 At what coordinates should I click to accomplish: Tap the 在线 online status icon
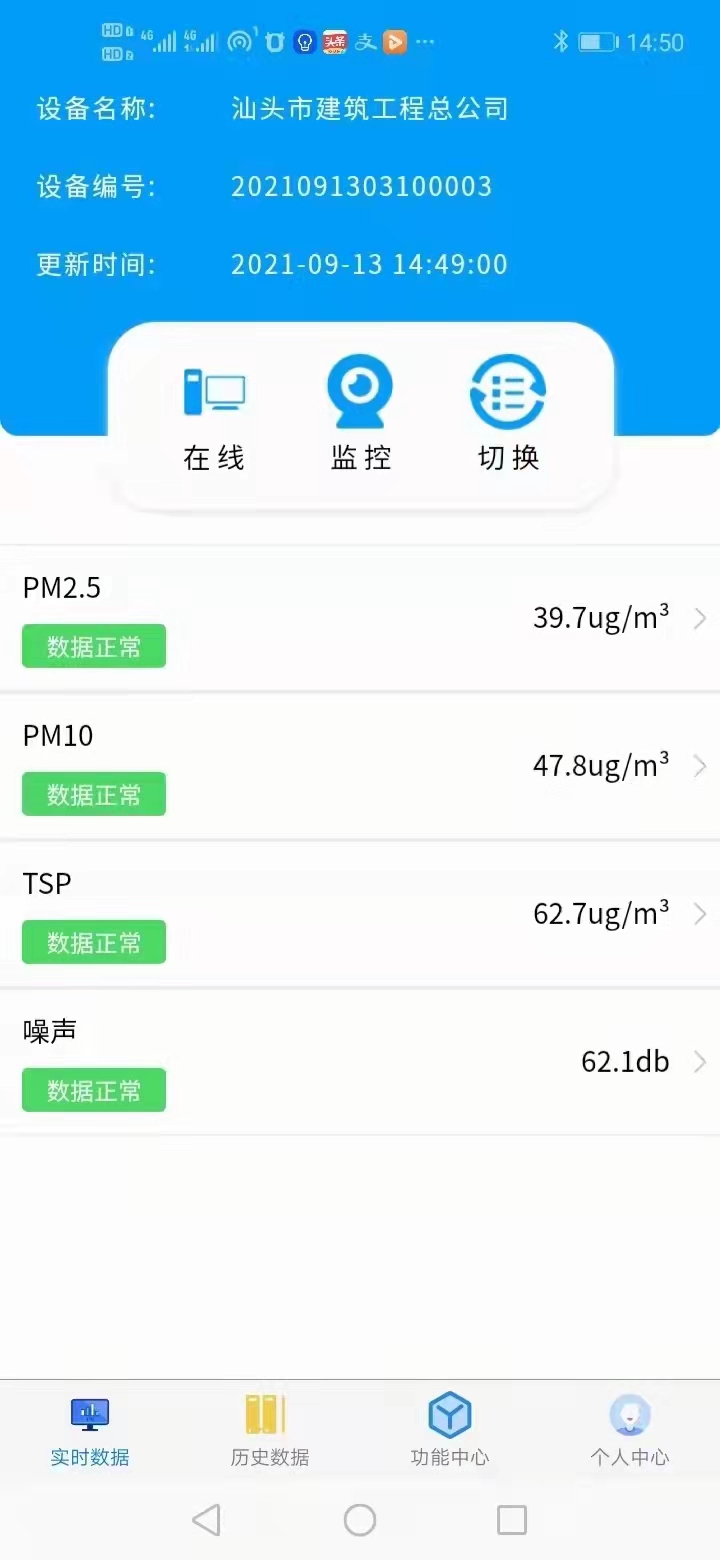(214, 418)
